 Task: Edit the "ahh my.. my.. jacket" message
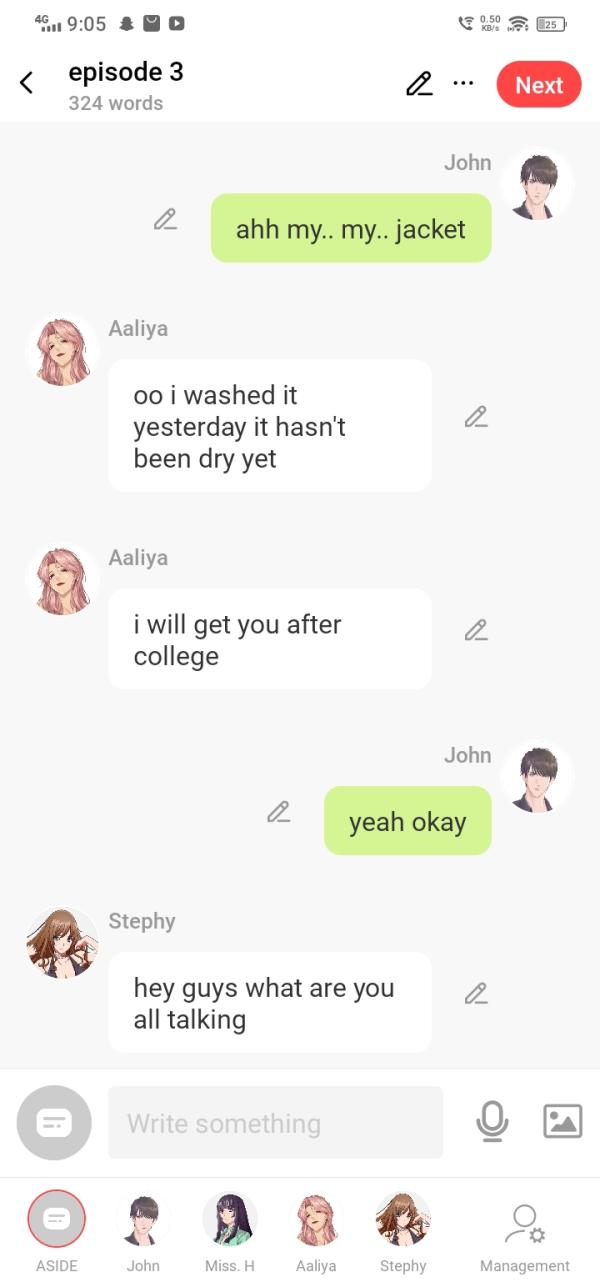(165, 220)
